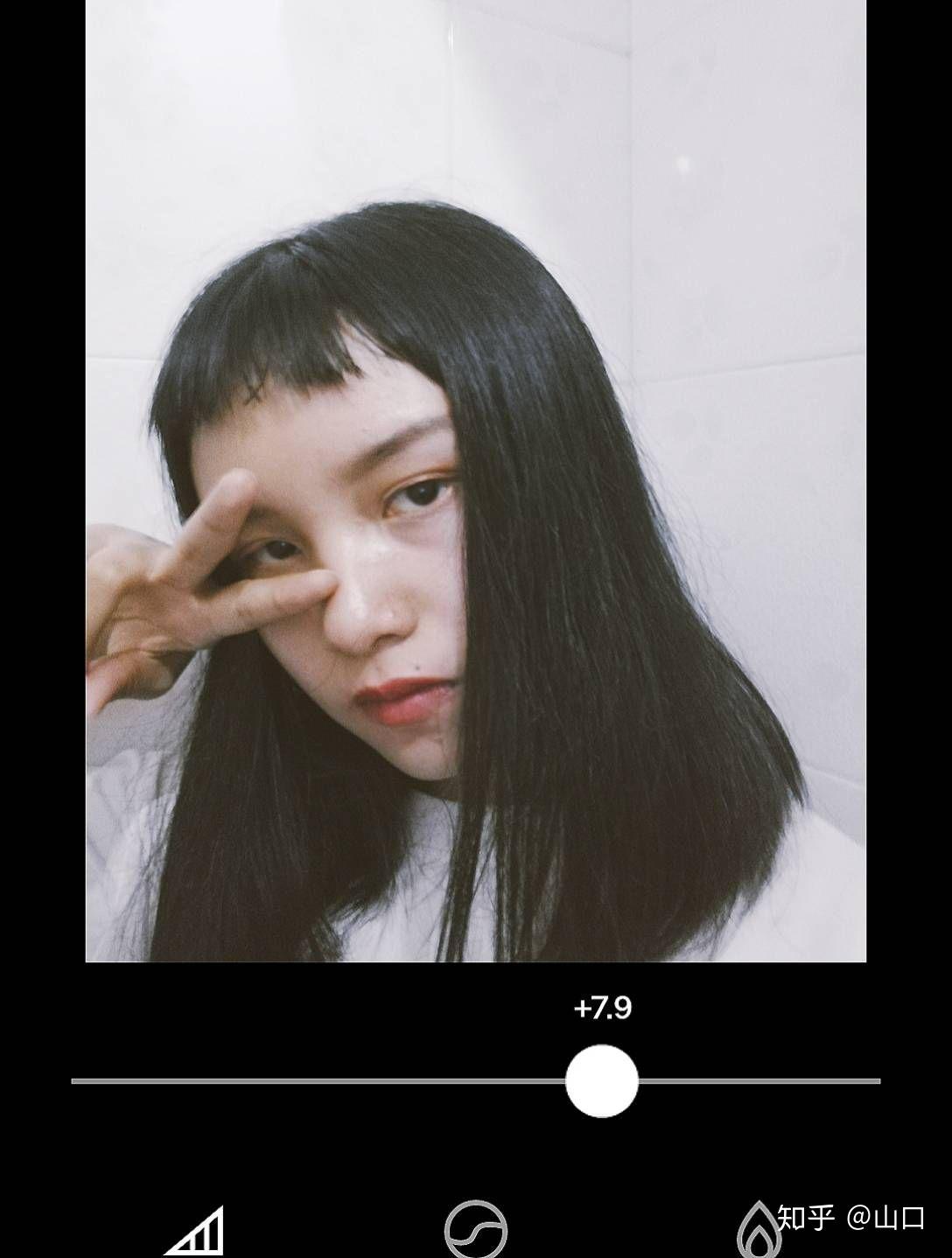This screenshot has height=1258, width=952.
Task: Open the curve circle tool
Action: (x=475, y=1231)
